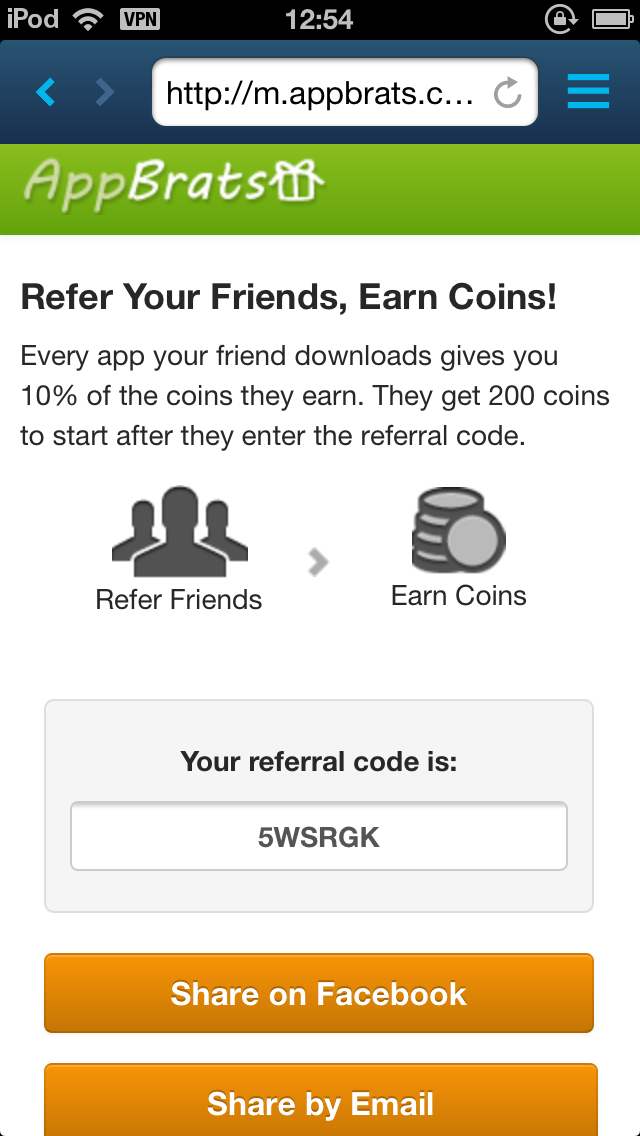
Task: Tap the URL address bar
Action: [x=320, y=93]
